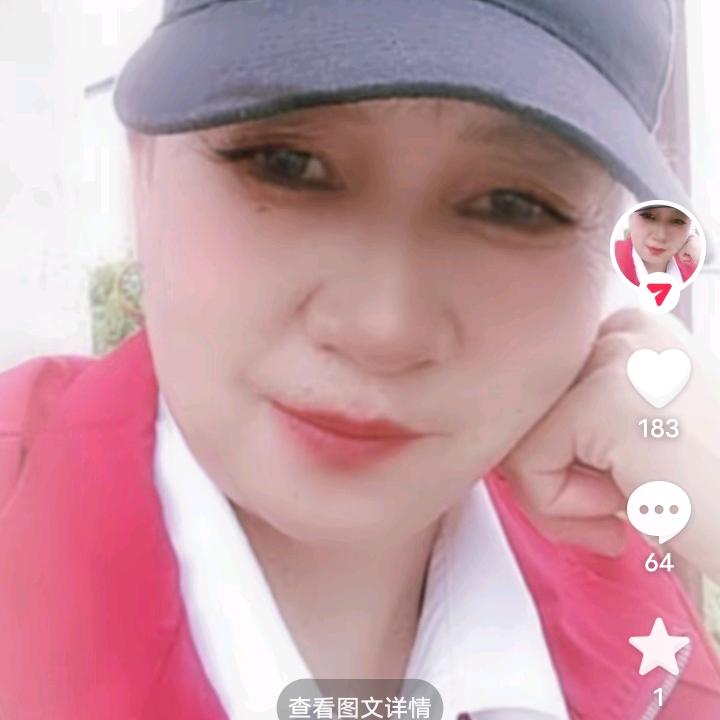Viewport: 720px width, 720px height.
Task: Open the comments bubble
Action: [658, 511]
